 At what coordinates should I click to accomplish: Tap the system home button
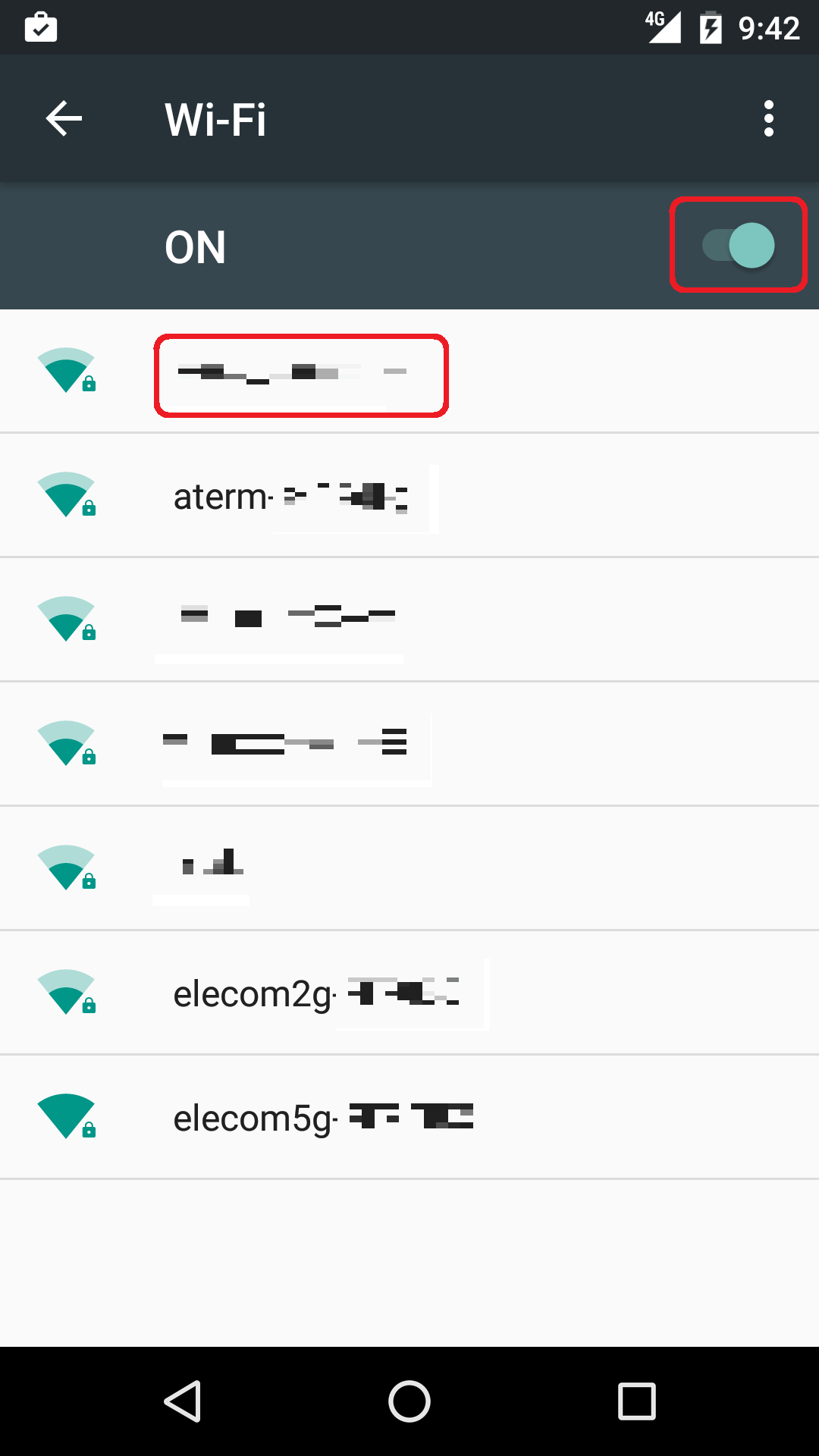(409, 1401)
